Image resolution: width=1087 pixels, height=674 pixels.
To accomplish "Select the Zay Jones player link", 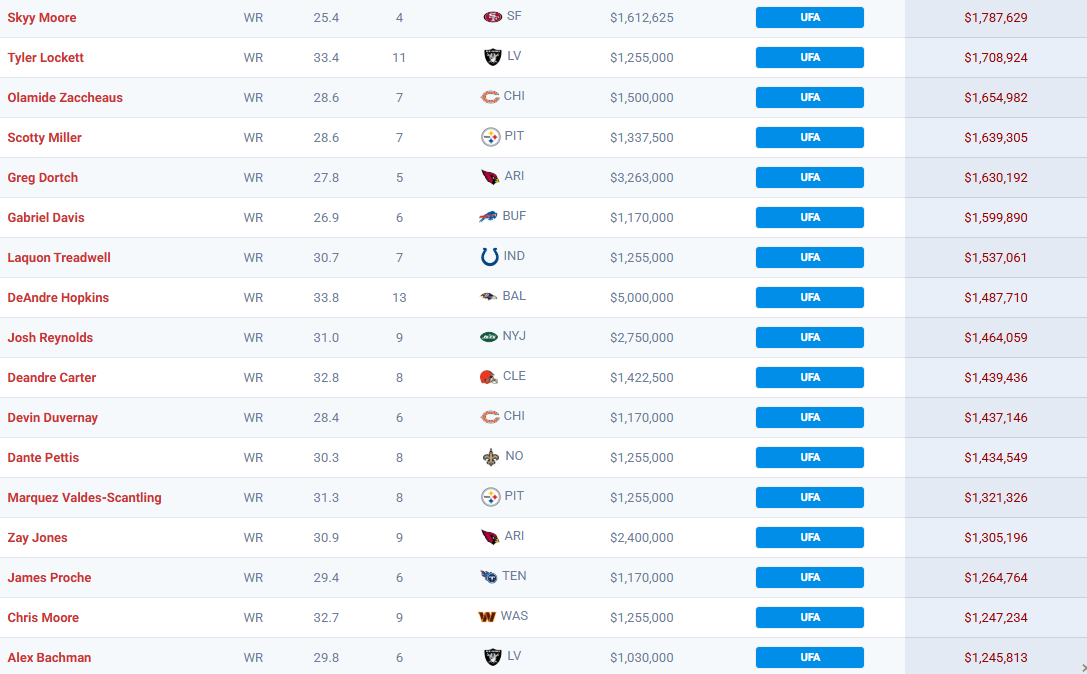I will 38,538.
